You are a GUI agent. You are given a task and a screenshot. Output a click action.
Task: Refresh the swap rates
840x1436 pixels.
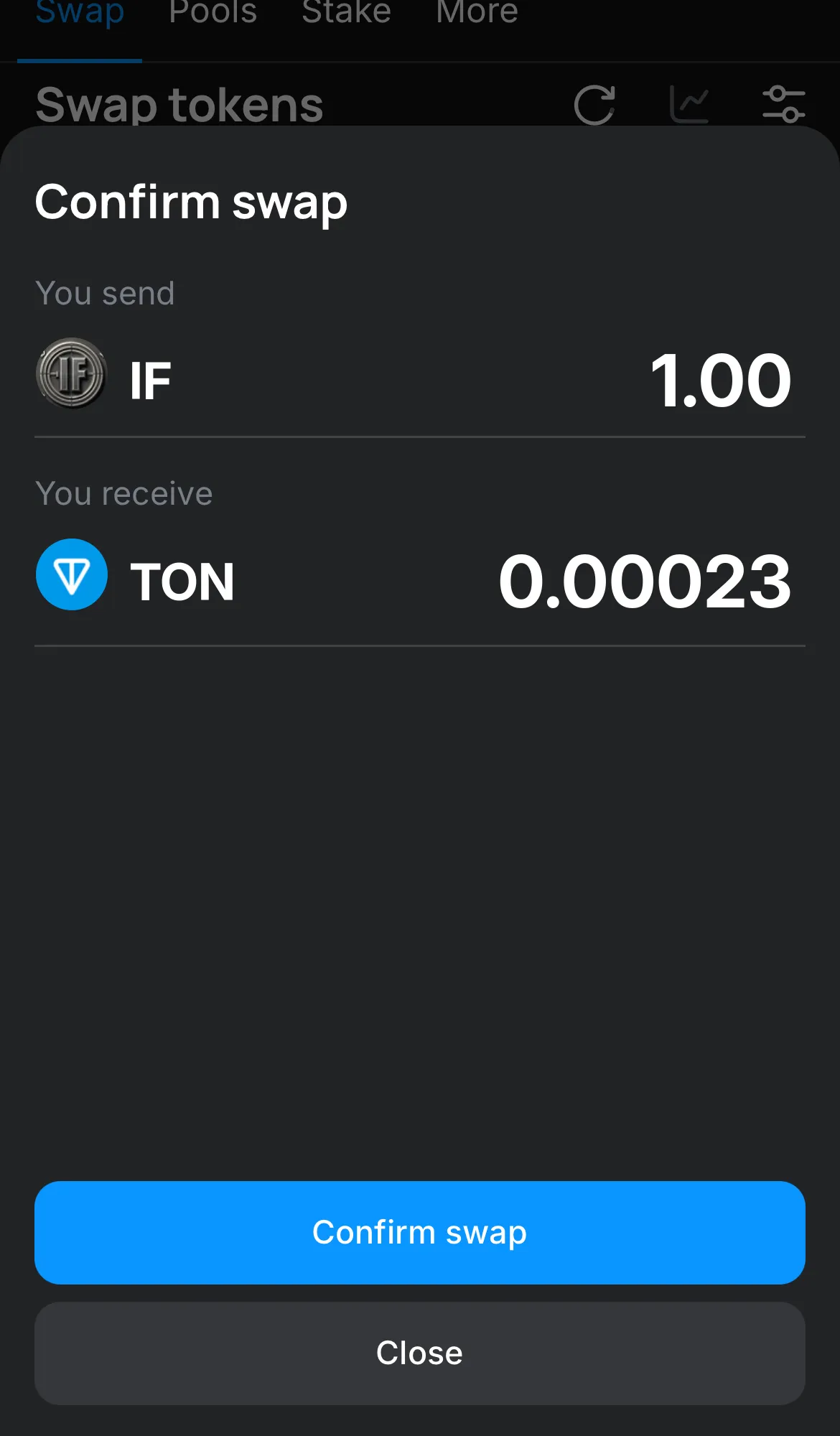(x=594, y=105)
